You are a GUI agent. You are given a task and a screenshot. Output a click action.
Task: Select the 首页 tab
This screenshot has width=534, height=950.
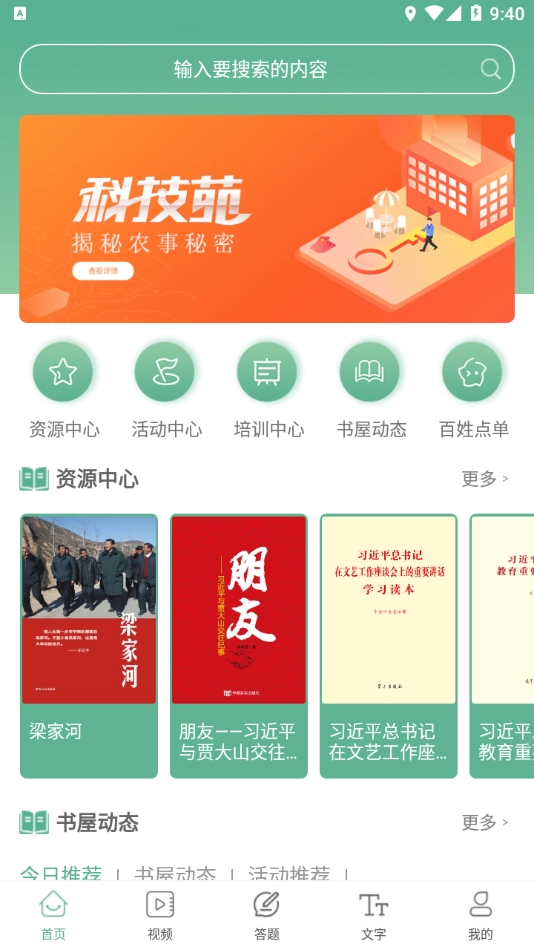coord(53,915)
